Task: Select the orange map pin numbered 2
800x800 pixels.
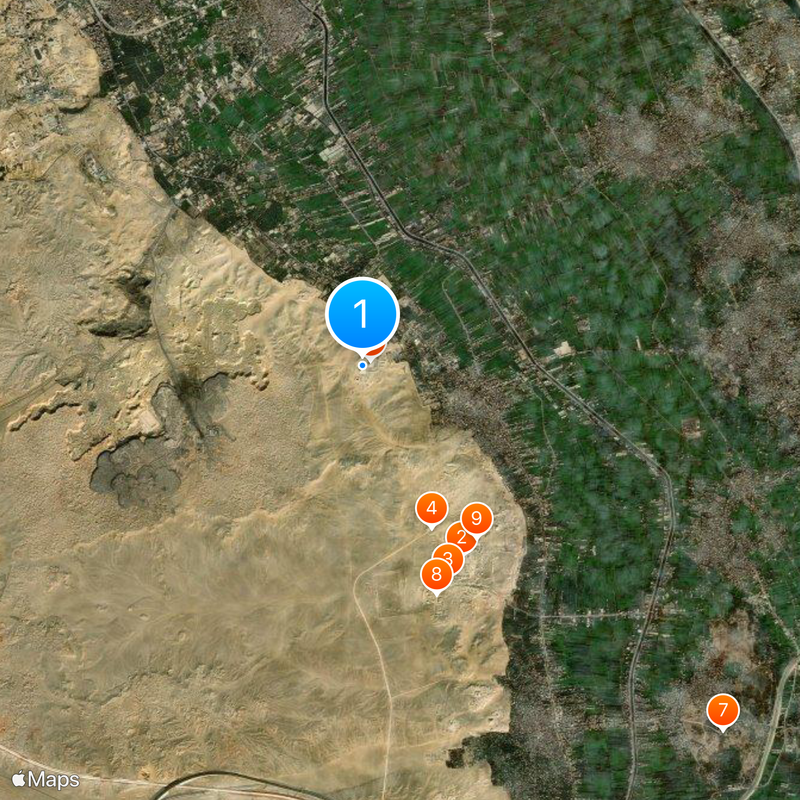Action: pyautogui.click(x=459, y=536)
